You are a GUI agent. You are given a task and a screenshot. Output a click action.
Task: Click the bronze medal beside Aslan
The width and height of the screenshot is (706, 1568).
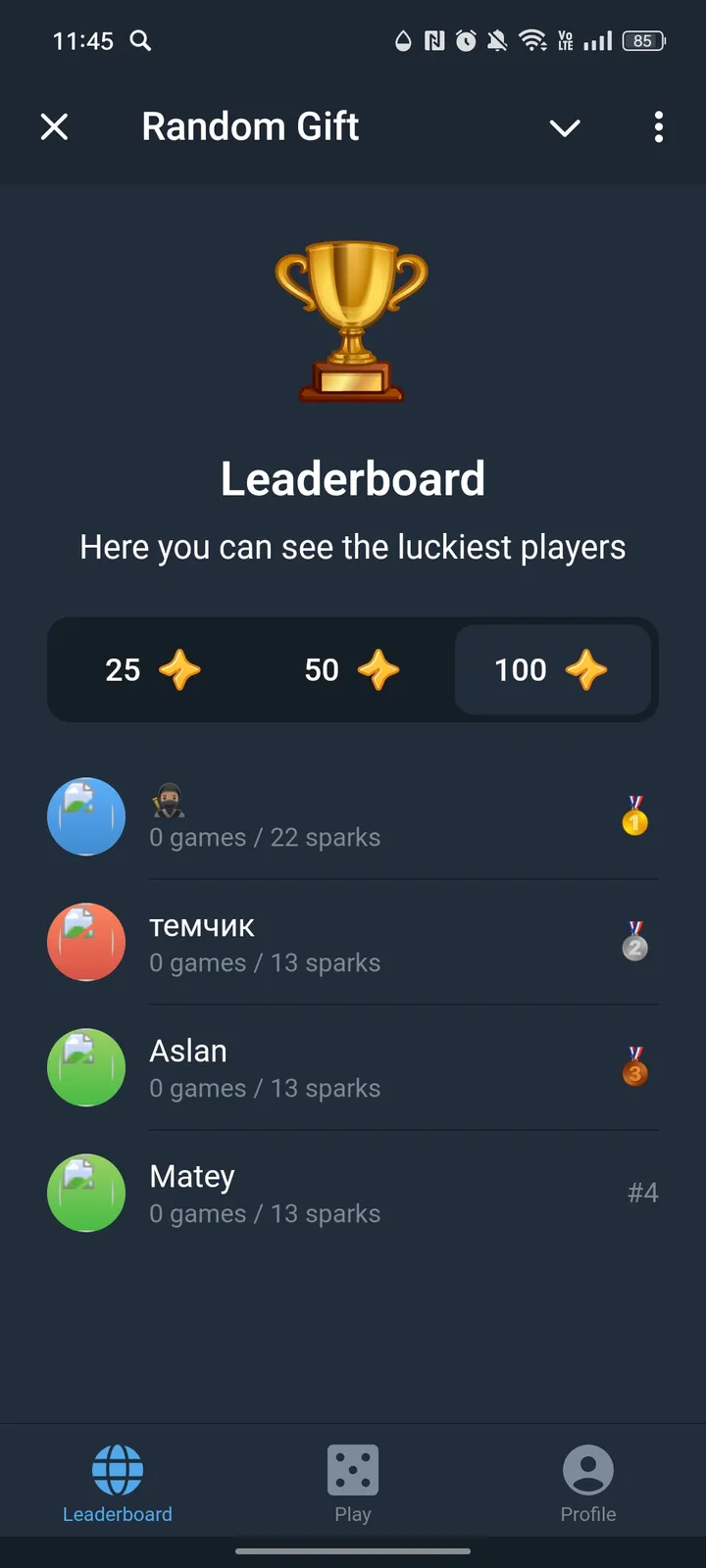click(634, 1068)
